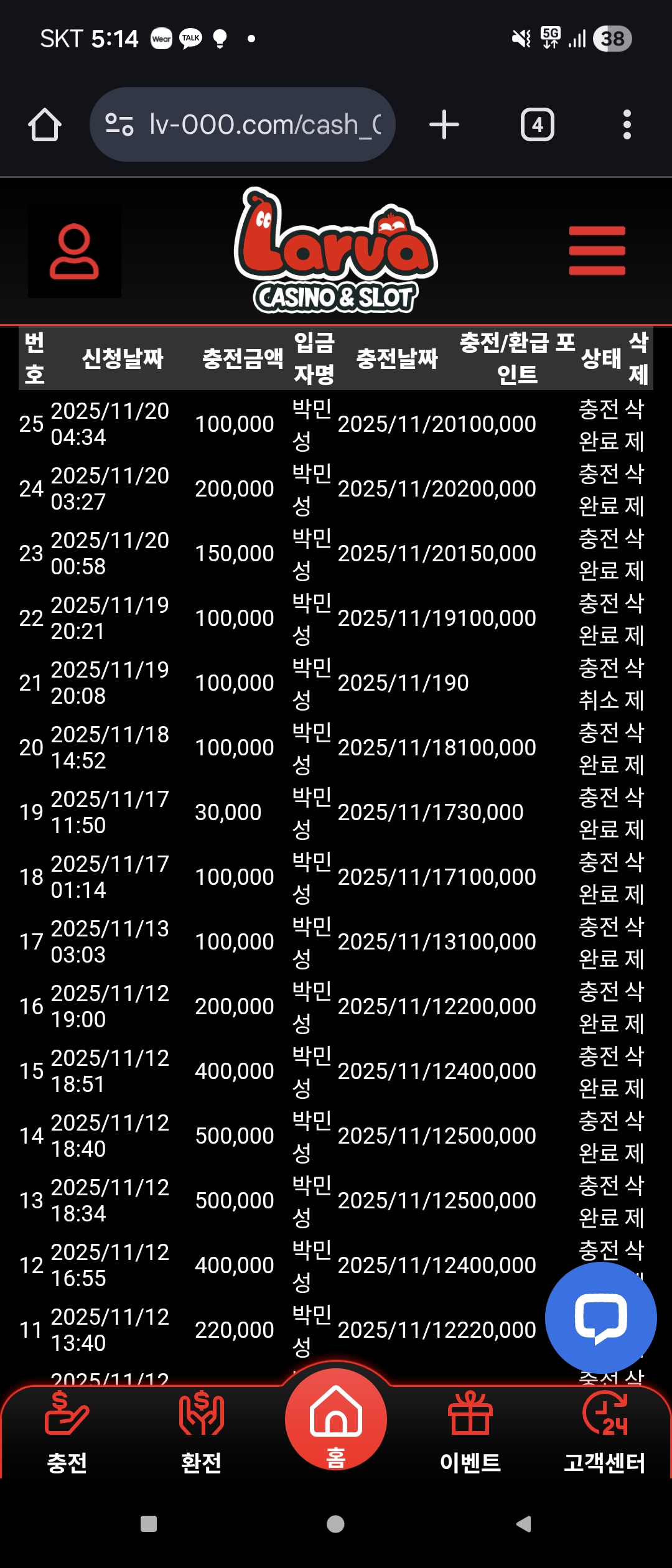
Task: Open the blue chat support bubble
Action: tap(600, 1318)
